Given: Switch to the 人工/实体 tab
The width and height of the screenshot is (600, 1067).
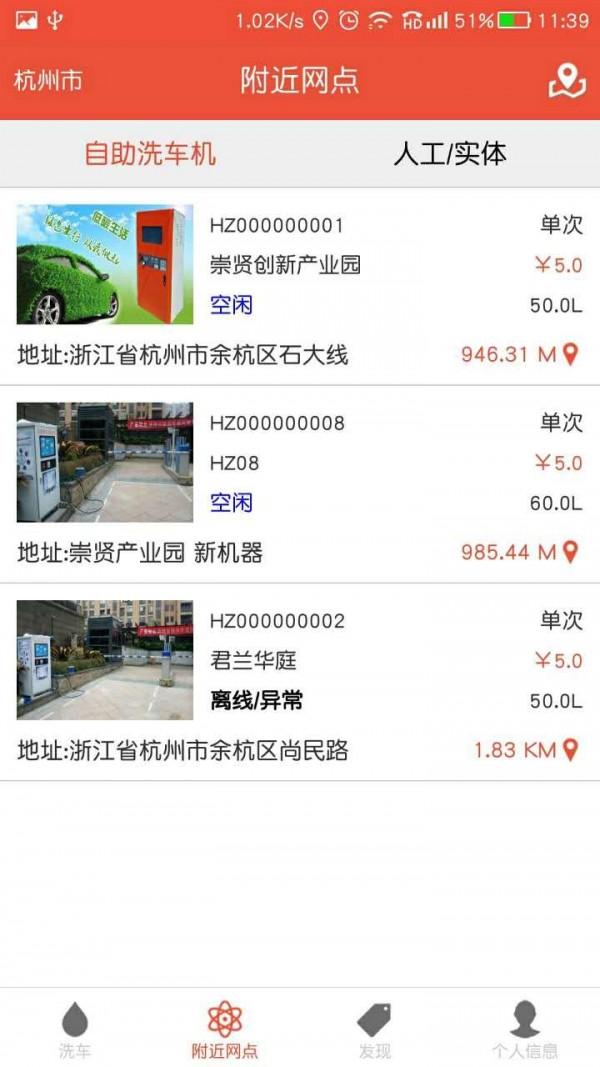Looking at the screenshot, I should click(450, 154).
